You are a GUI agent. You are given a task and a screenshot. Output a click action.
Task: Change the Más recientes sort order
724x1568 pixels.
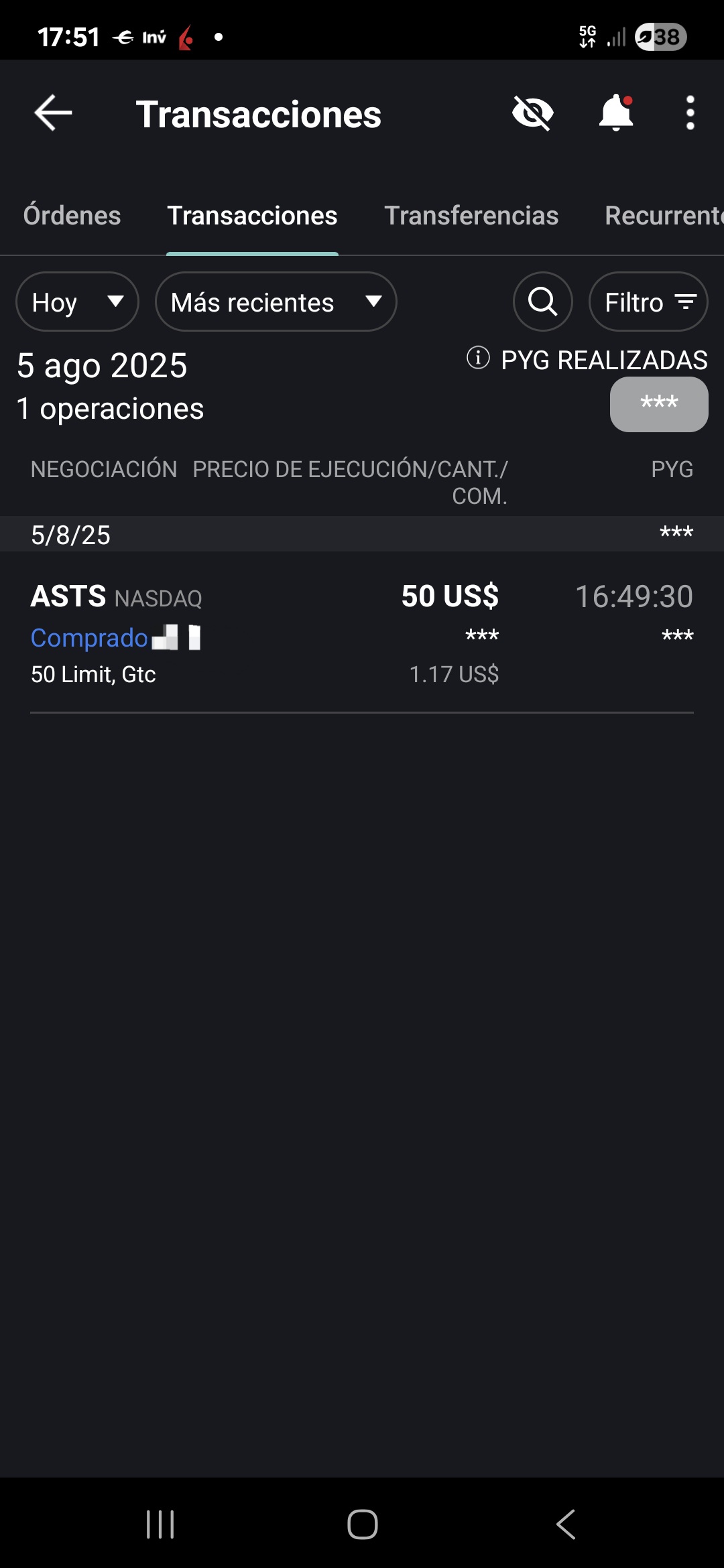point(276,302)
